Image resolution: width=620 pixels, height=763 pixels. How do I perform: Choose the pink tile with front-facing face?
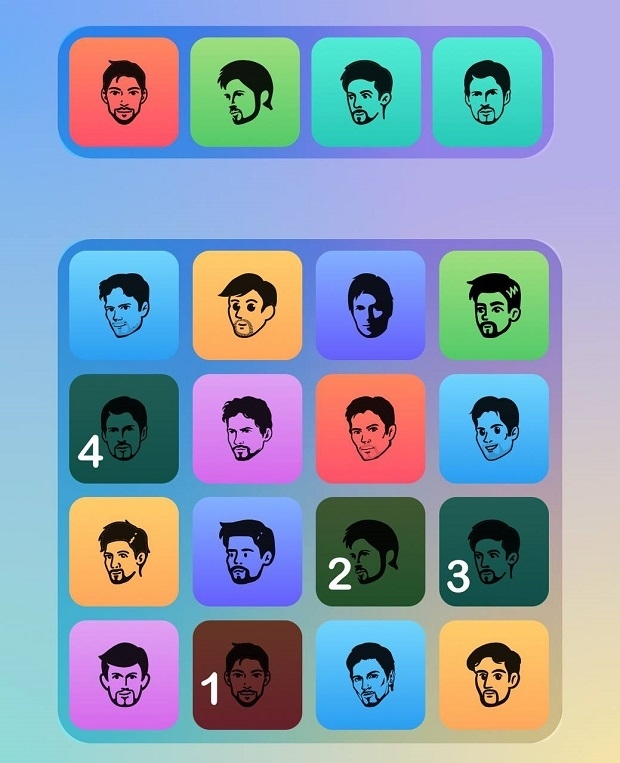point(124,675)
